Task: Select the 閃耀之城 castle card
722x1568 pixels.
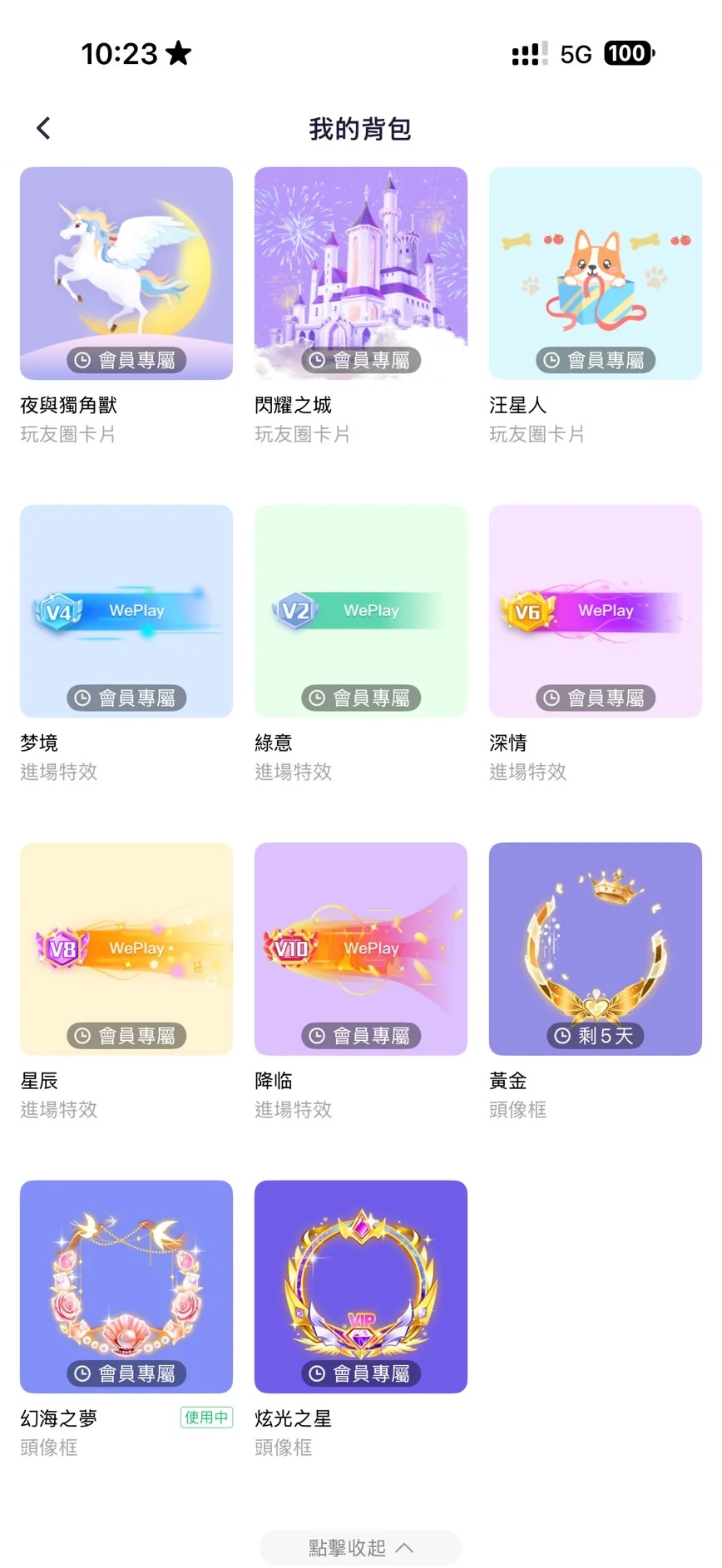Action: pyautogui.click(x=361, y=274)
